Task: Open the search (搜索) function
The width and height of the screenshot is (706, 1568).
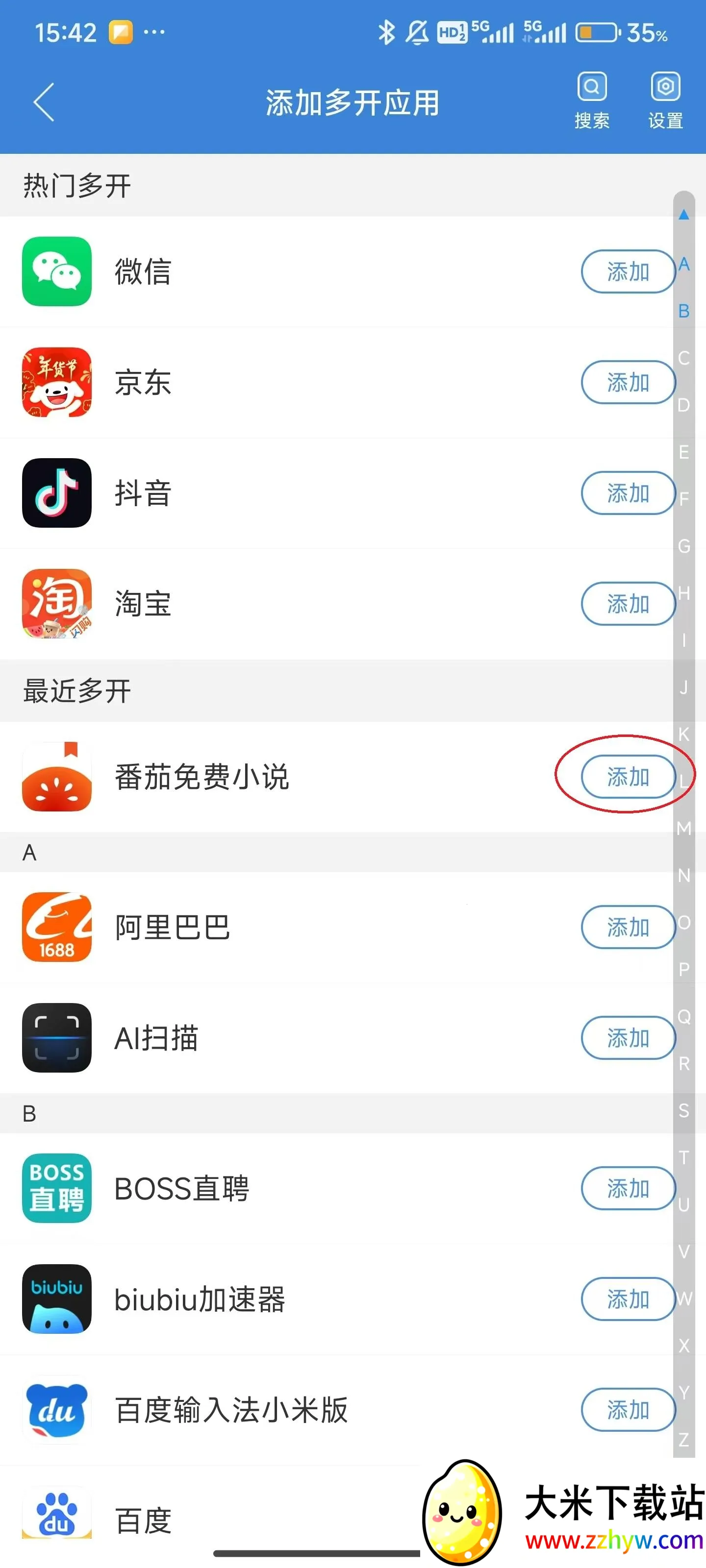Action: 591,98
